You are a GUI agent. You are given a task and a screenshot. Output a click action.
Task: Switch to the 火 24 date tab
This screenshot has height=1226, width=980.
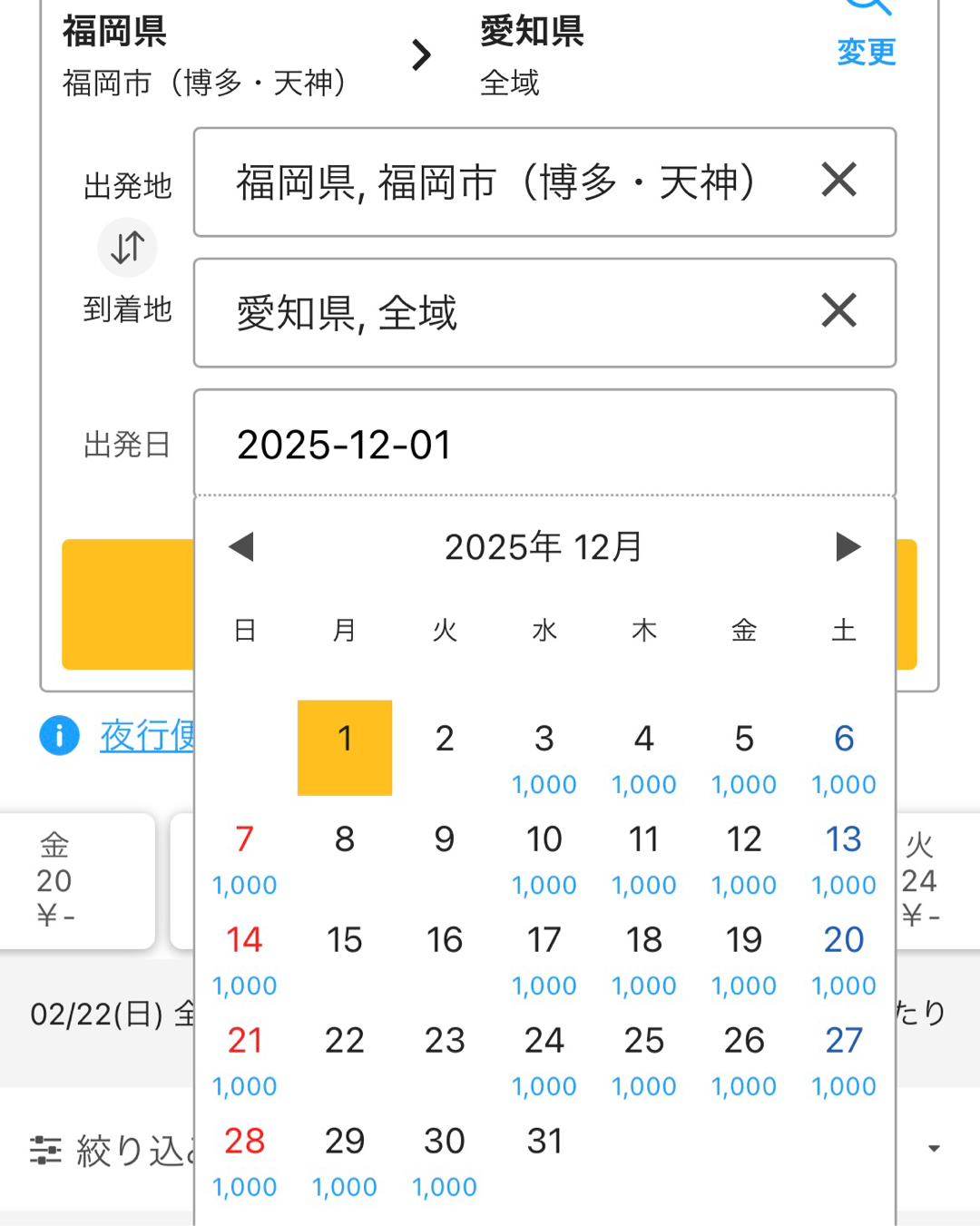(921, 880)
